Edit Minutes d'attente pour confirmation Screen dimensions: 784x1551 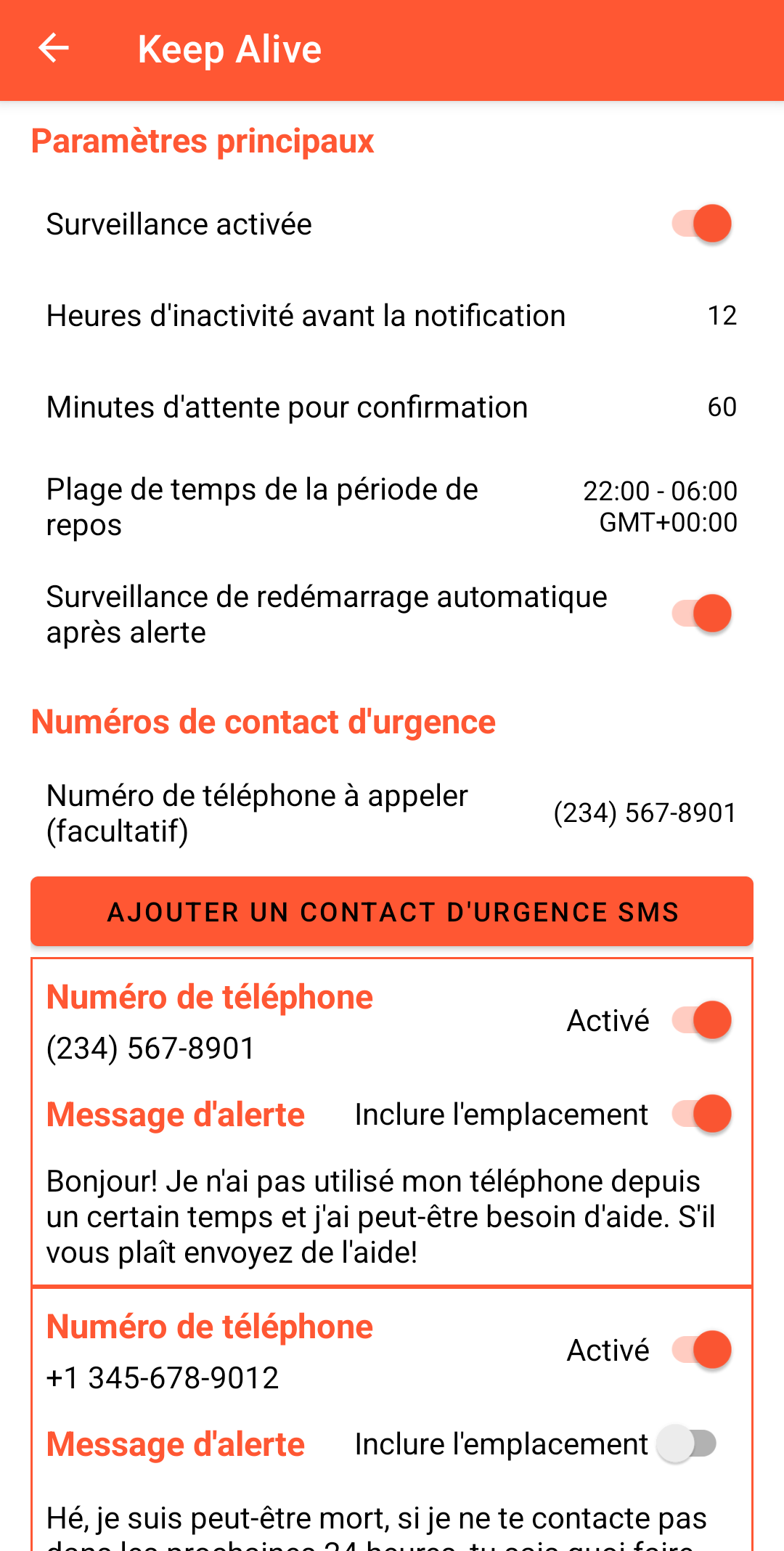pyautogui.click(x=392, y=407)
